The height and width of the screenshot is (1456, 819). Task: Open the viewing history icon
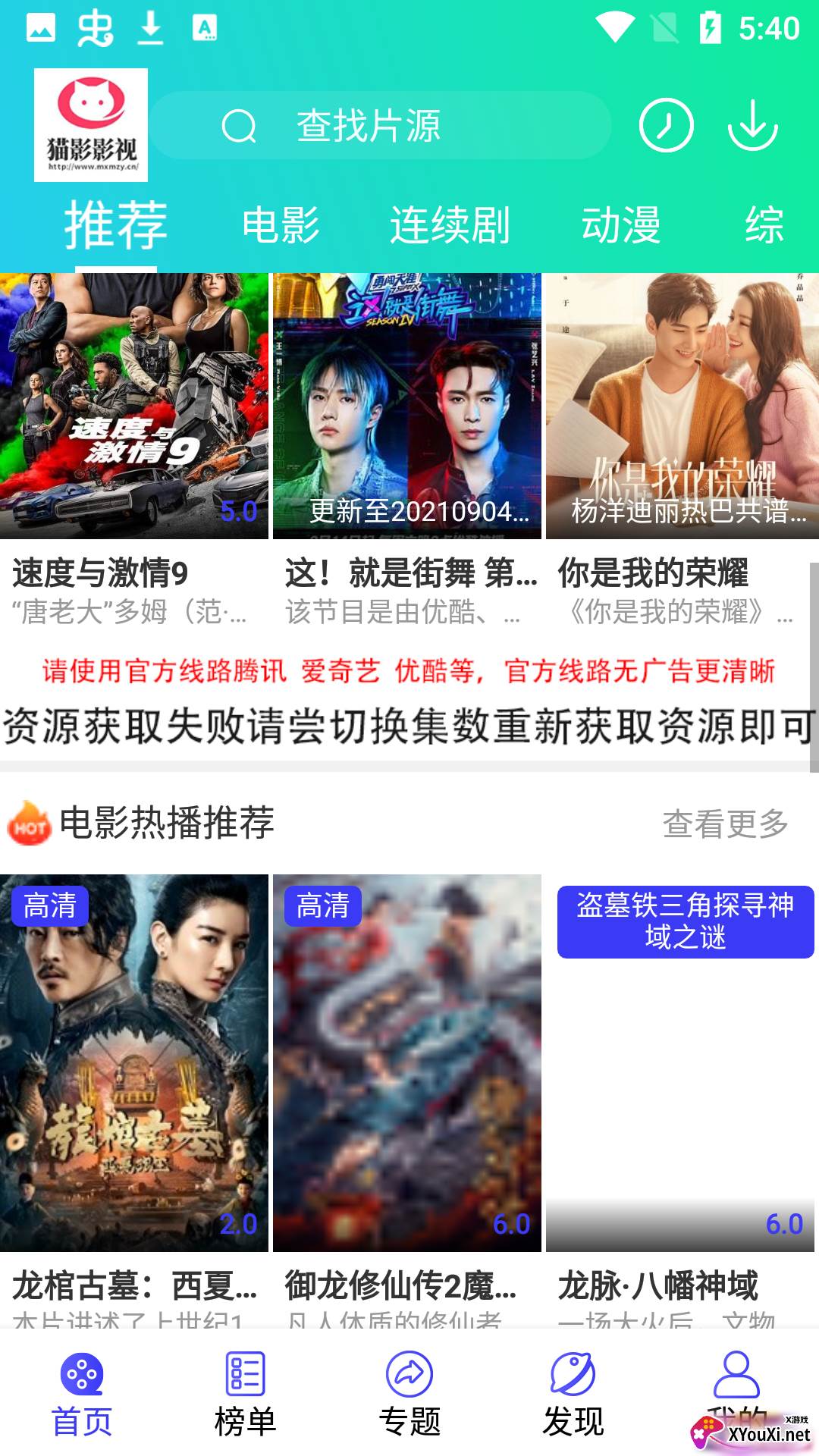(x=667, y=125)
